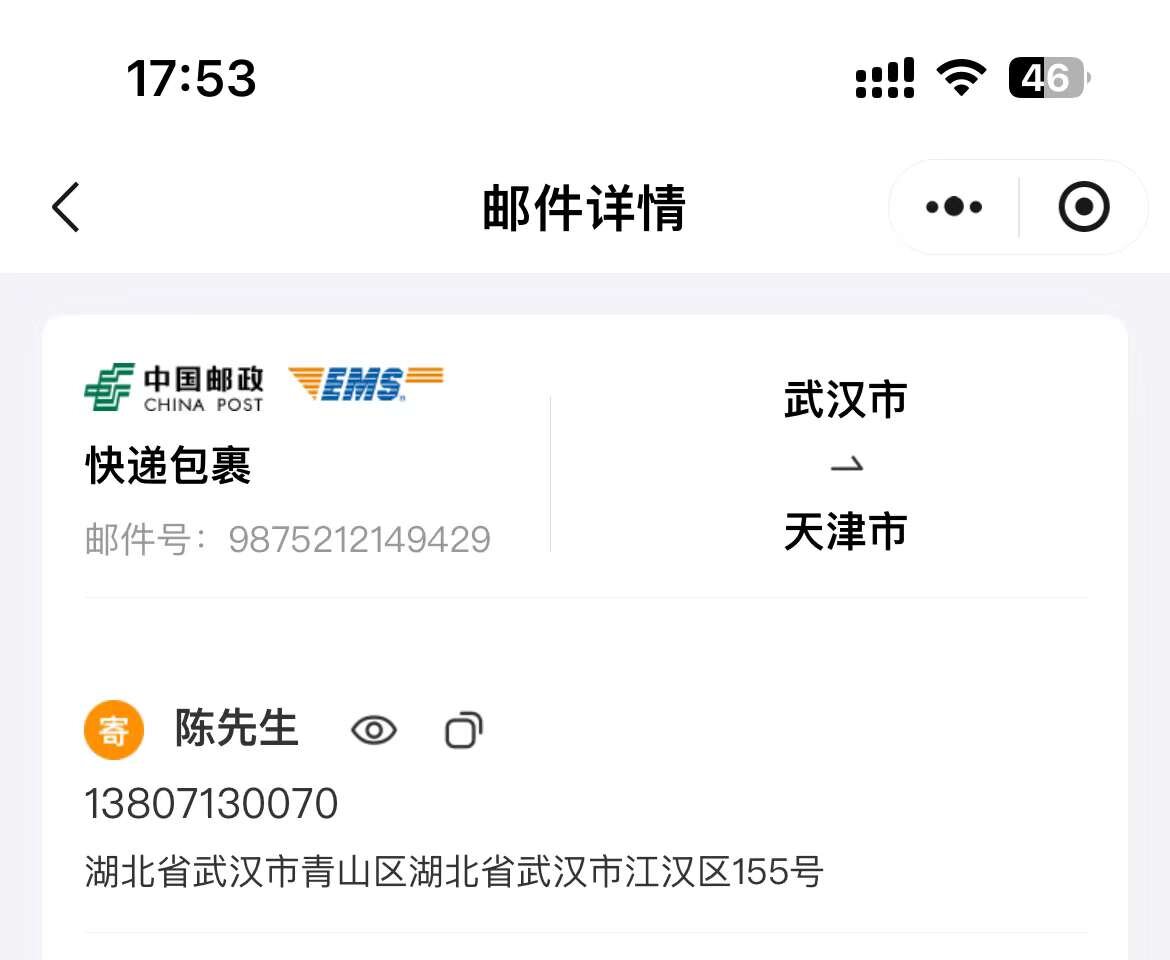Open the mini program more options menu
Screen dimensions: 1170x960
coord(953,208)
